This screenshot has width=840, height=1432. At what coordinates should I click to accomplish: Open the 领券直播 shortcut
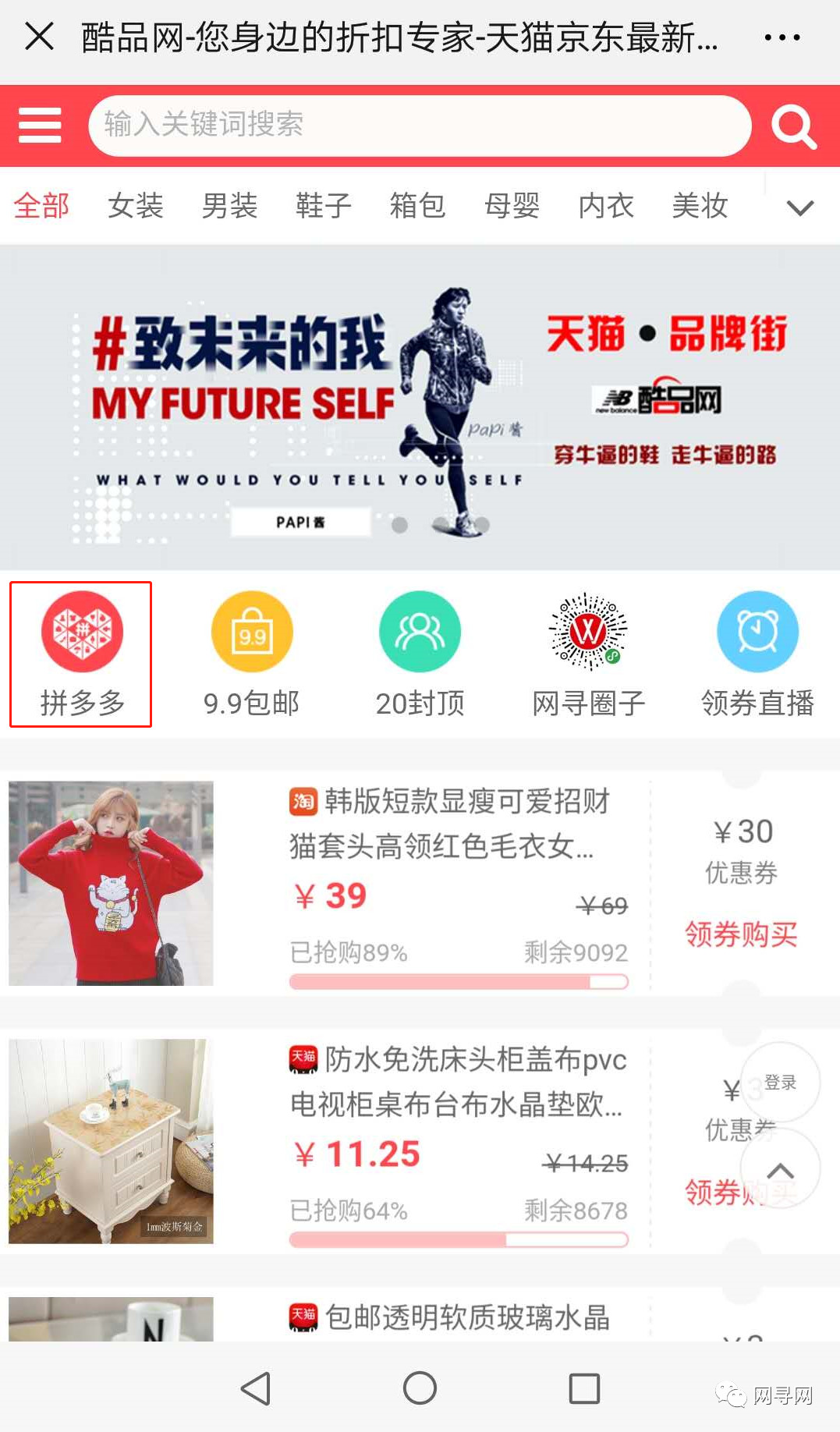point(757,654)
